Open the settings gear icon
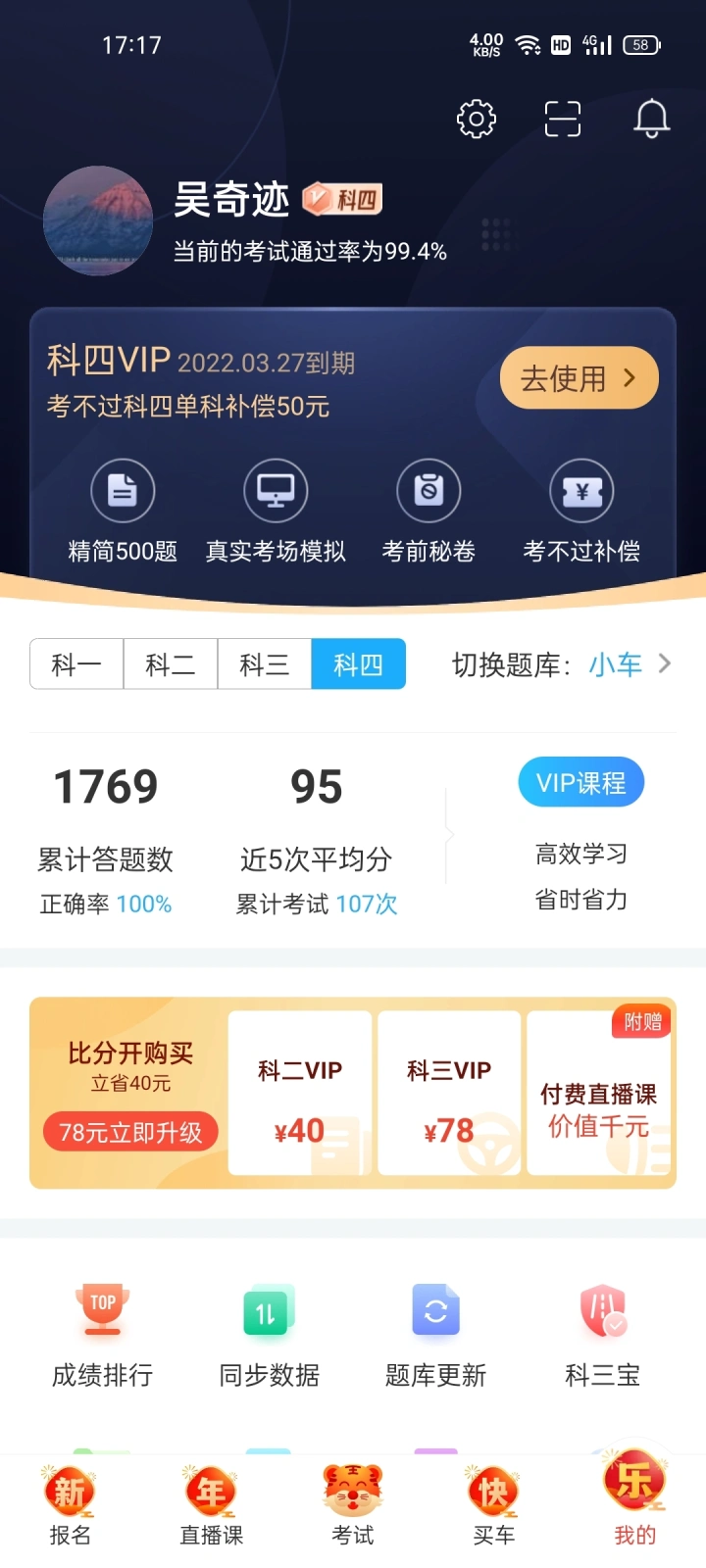This screenshot has width=706, height=1568. [x=477, y=119]
